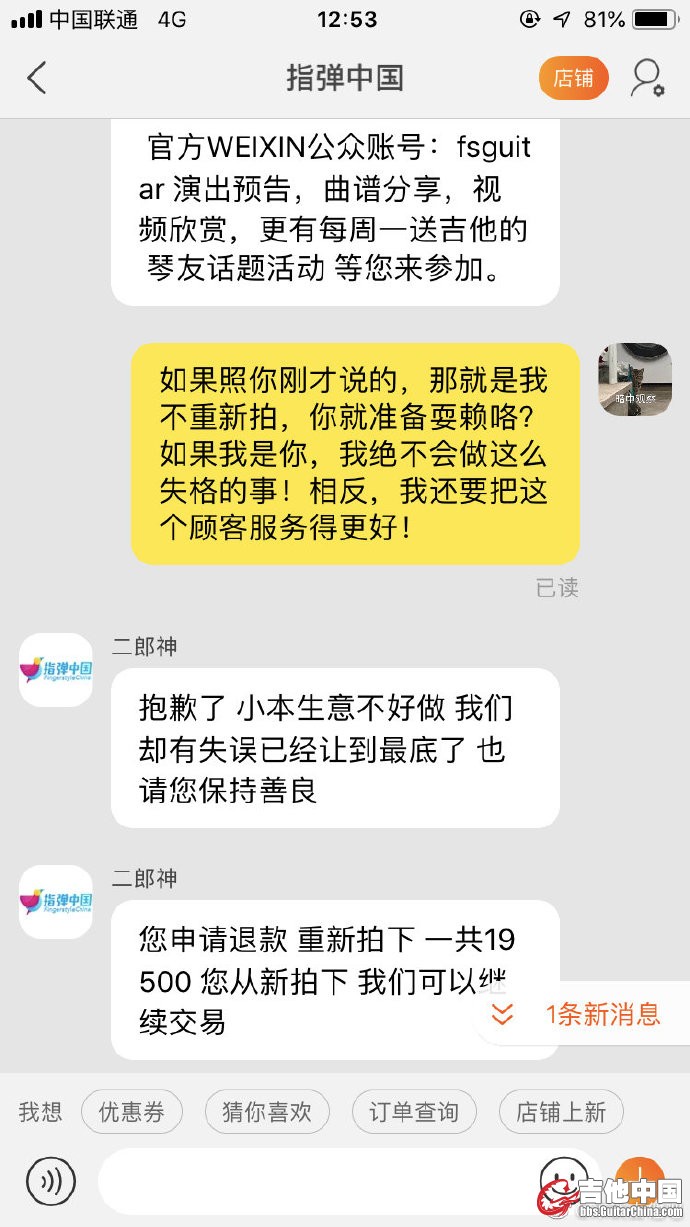Viewport: 690px width, 1227px height.
Task: Go back from the 指弹中国 chat
Action: 37,78
